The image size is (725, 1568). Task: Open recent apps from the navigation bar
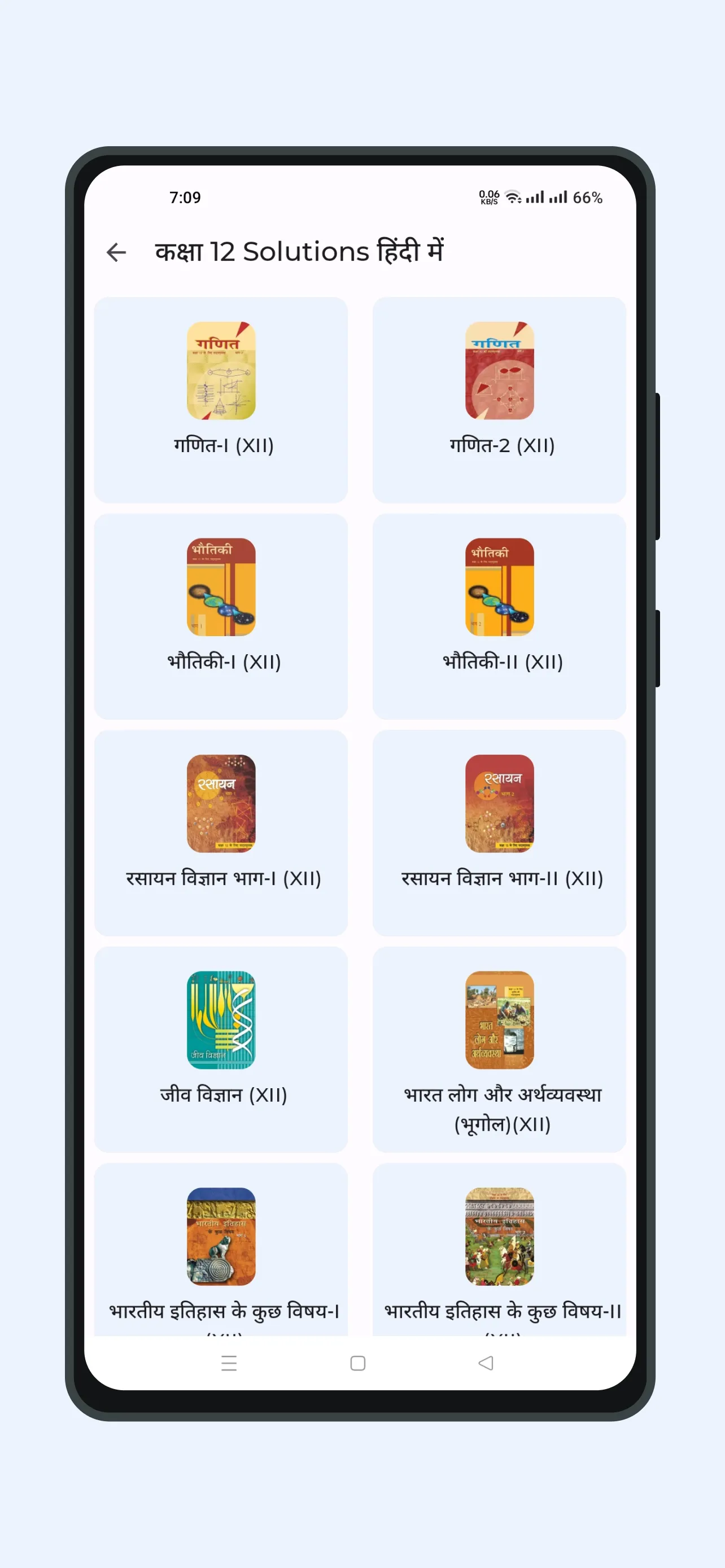229,1363
